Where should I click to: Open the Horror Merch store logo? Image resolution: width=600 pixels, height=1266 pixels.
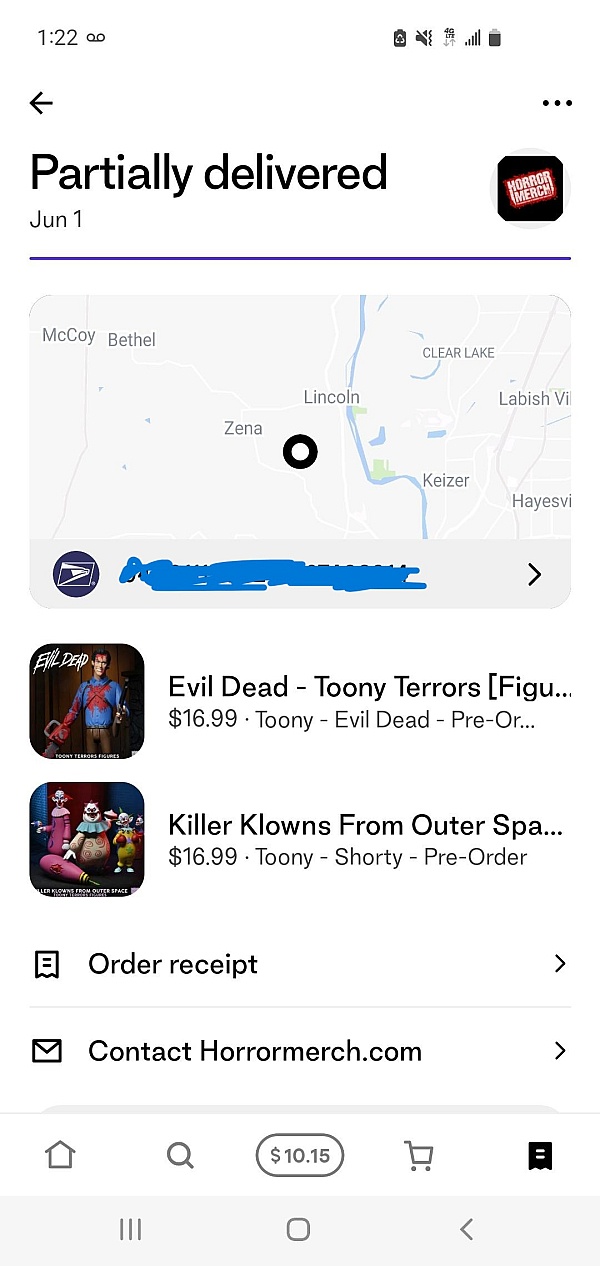click(531, 189)
